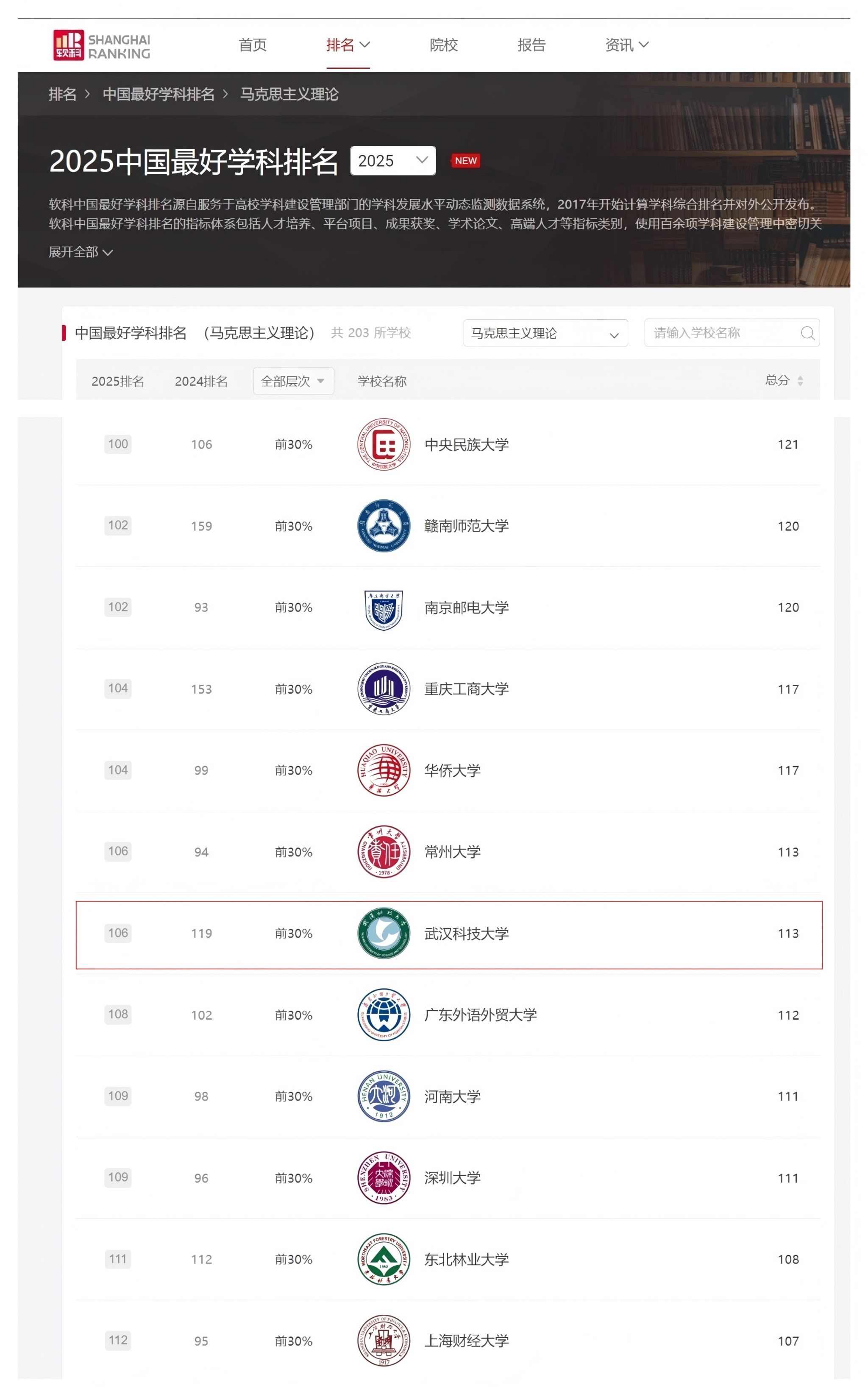This screenshot has height=1397, width=868.
Task: Open 上海财经大学 ranking row
Action: 466,1341
